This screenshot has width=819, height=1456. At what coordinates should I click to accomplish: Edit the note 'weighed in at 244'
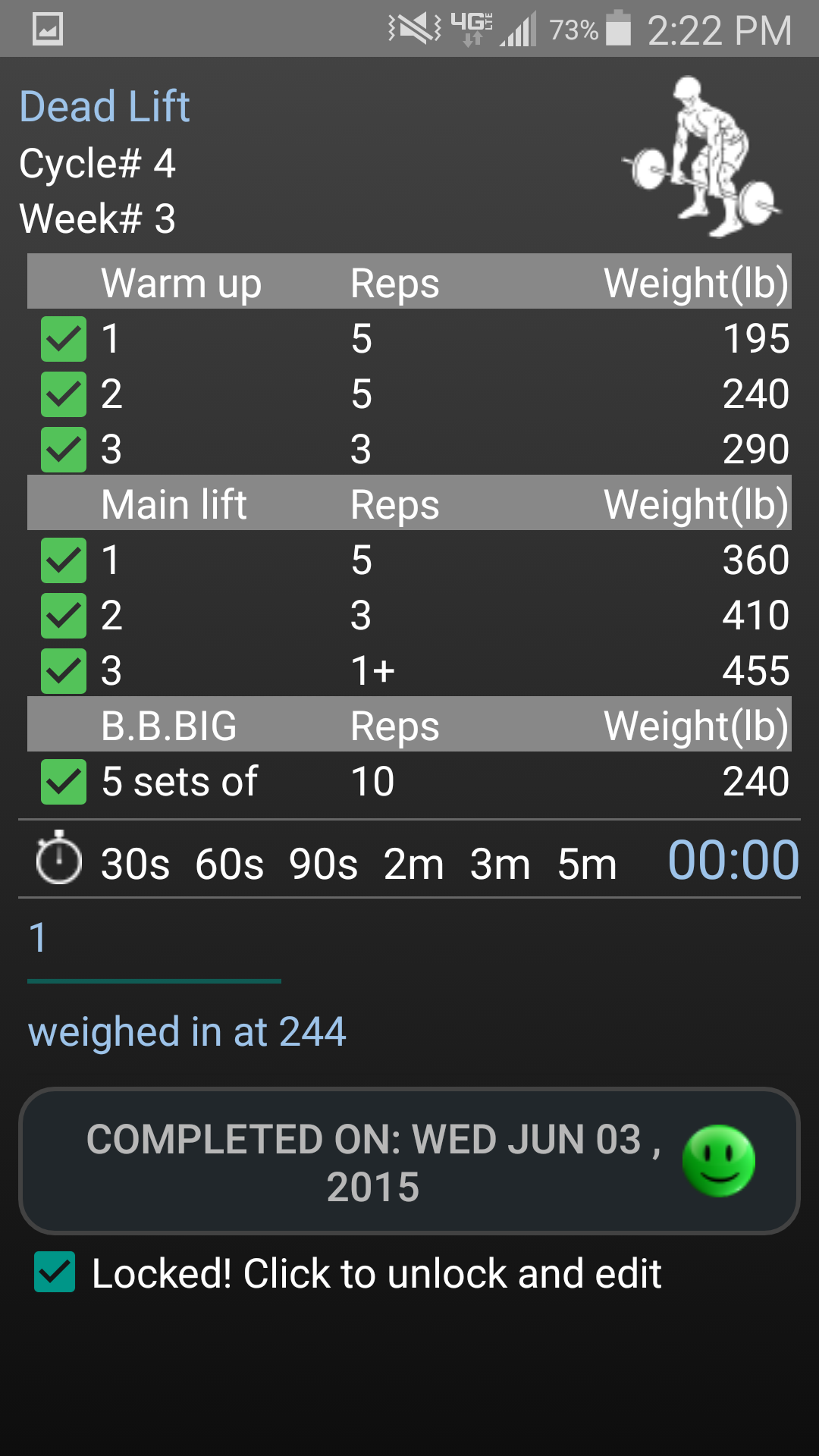tap(187, 1032)
